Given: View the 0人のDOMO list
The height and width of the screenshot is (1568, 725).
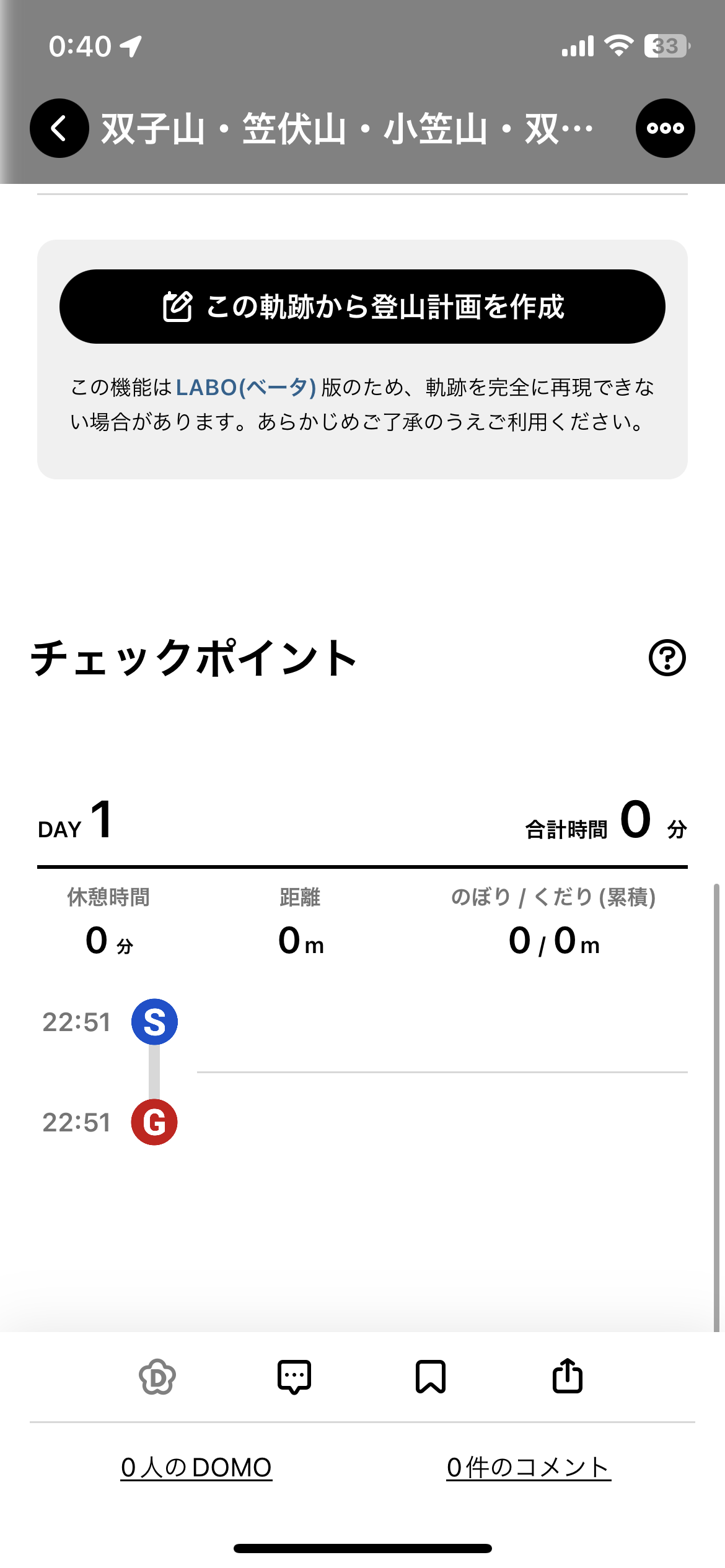Looking at the screenshot, I should [196, 1467].
